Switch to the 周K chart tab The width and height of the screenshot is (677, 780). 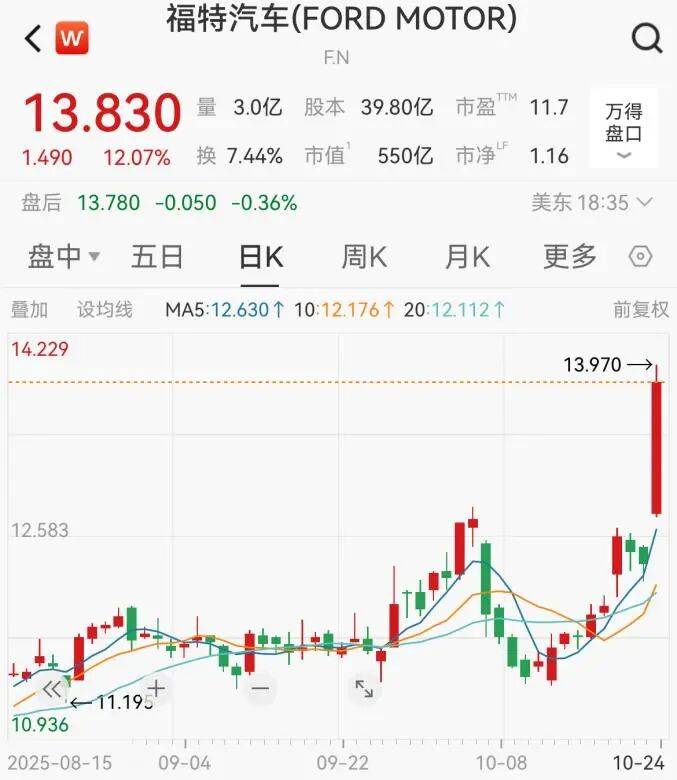(364, 257)
